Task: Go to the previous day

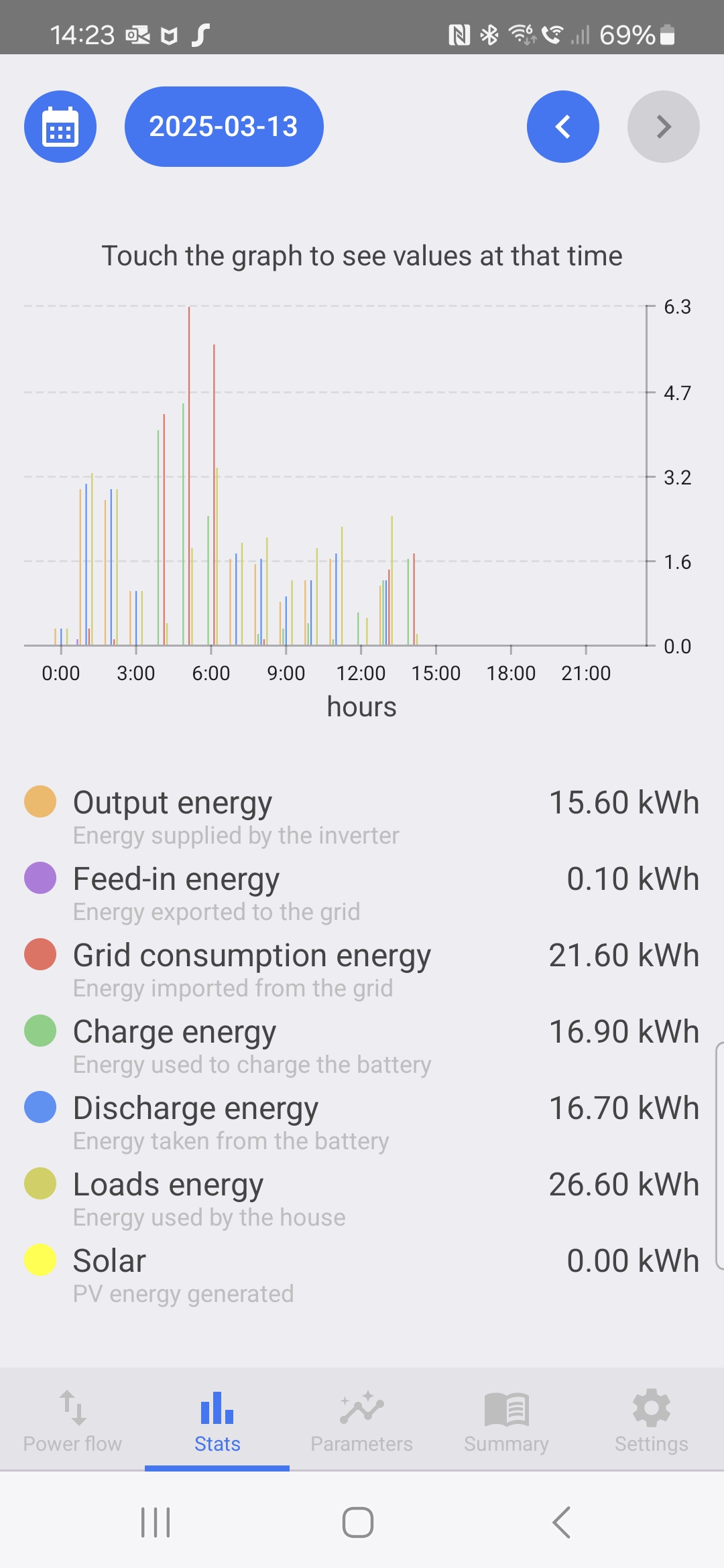Action: pyautogui.click(x=562, y=127)
